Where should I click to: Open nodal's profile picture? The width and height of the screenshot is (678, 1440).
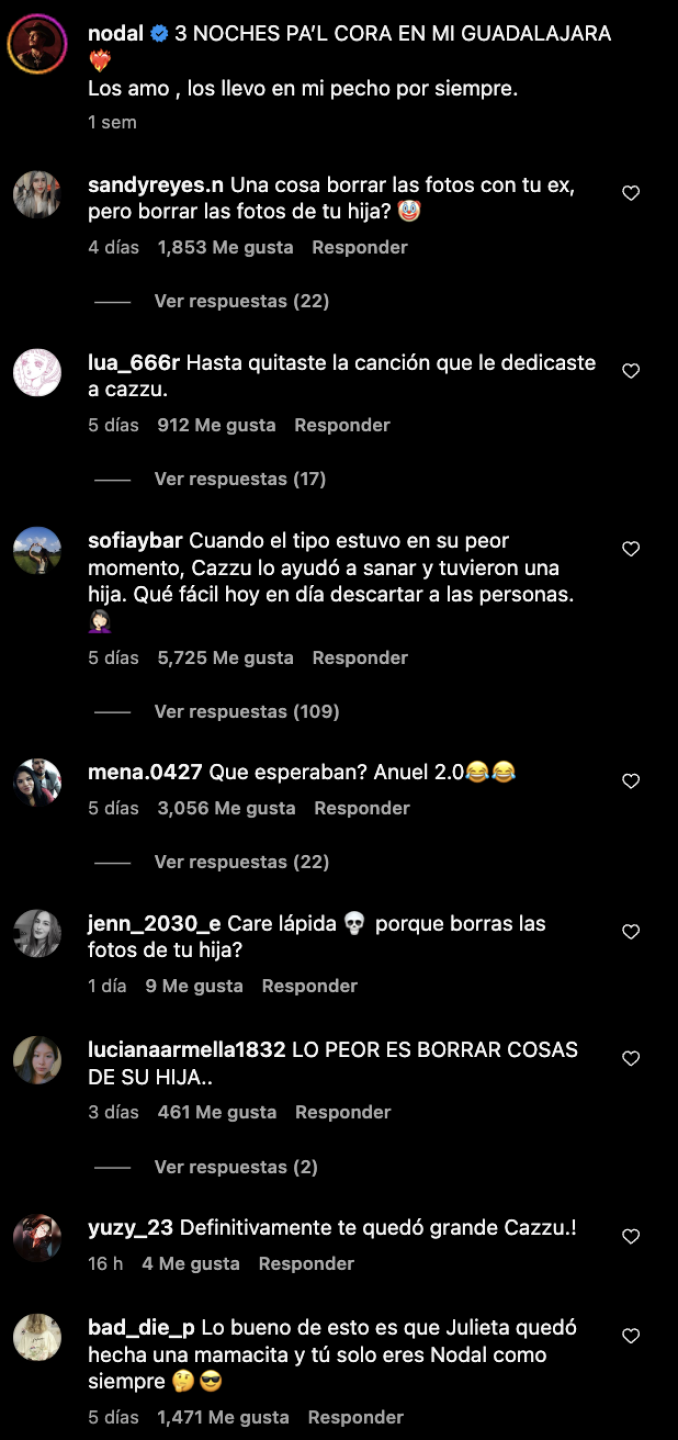(x=37, y=46)
